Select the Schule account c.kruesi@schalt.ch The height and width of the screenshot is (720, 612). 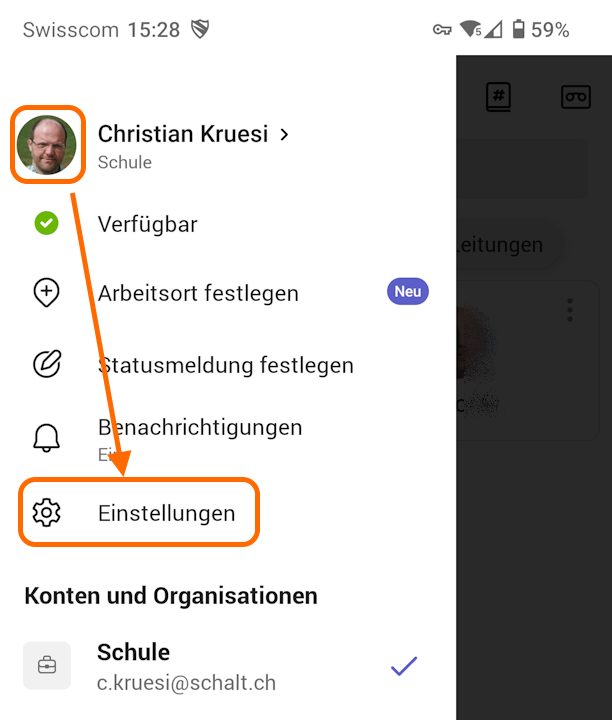pyautogui.click(x=186, y=667)
